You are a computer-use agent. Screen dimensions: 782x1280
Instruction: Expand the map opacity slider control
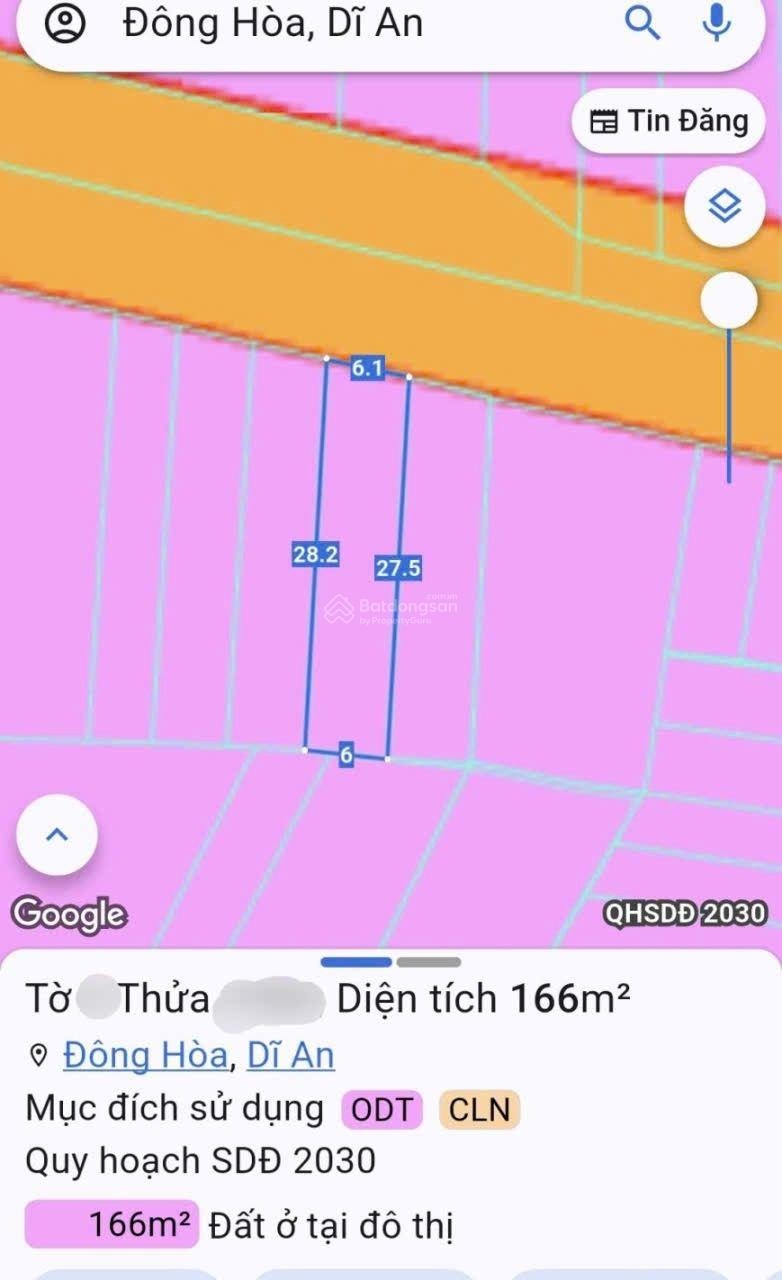727,300
